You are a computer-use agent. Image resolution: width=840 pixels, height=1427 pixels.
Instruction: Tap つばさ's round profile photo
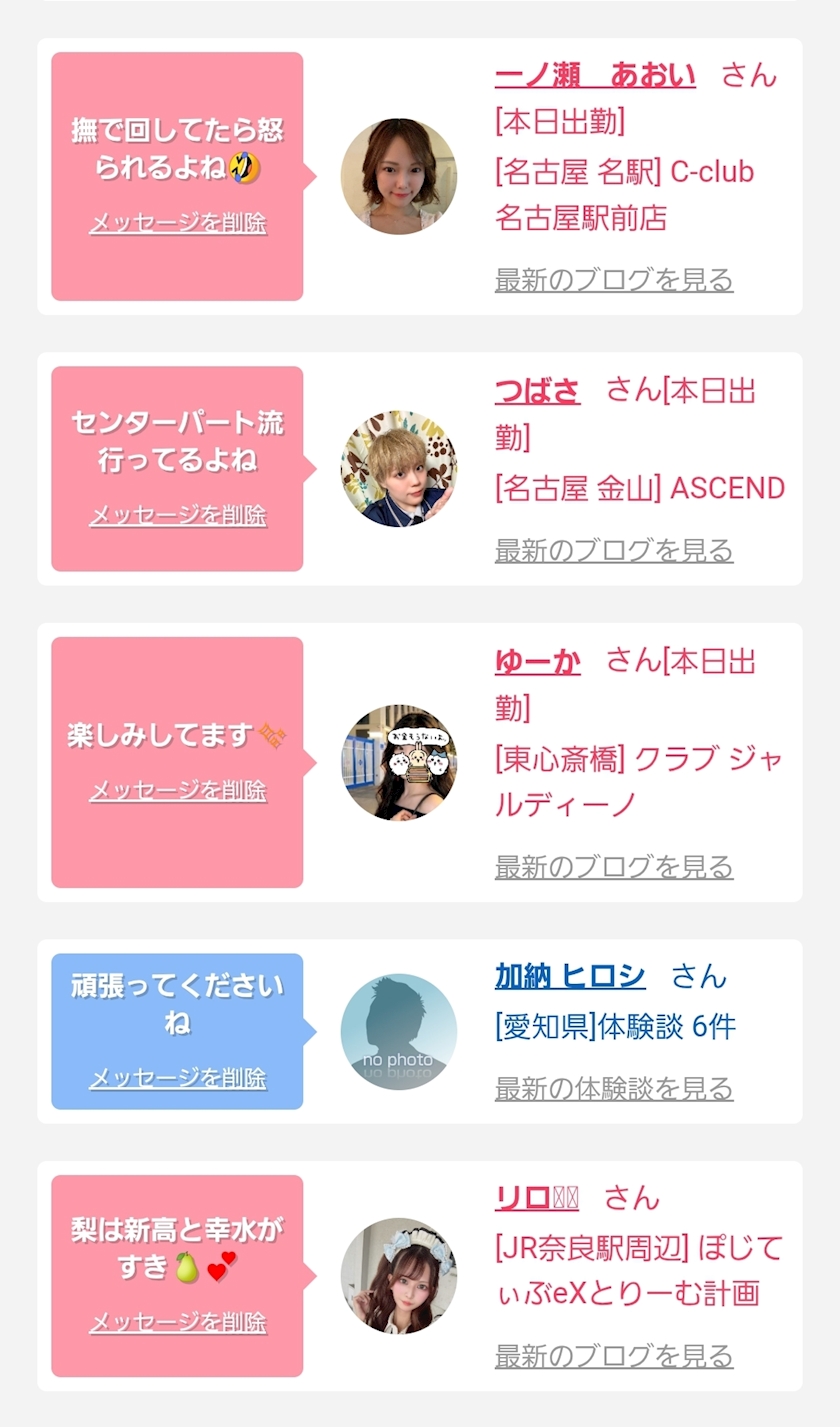tap(399, 469)
